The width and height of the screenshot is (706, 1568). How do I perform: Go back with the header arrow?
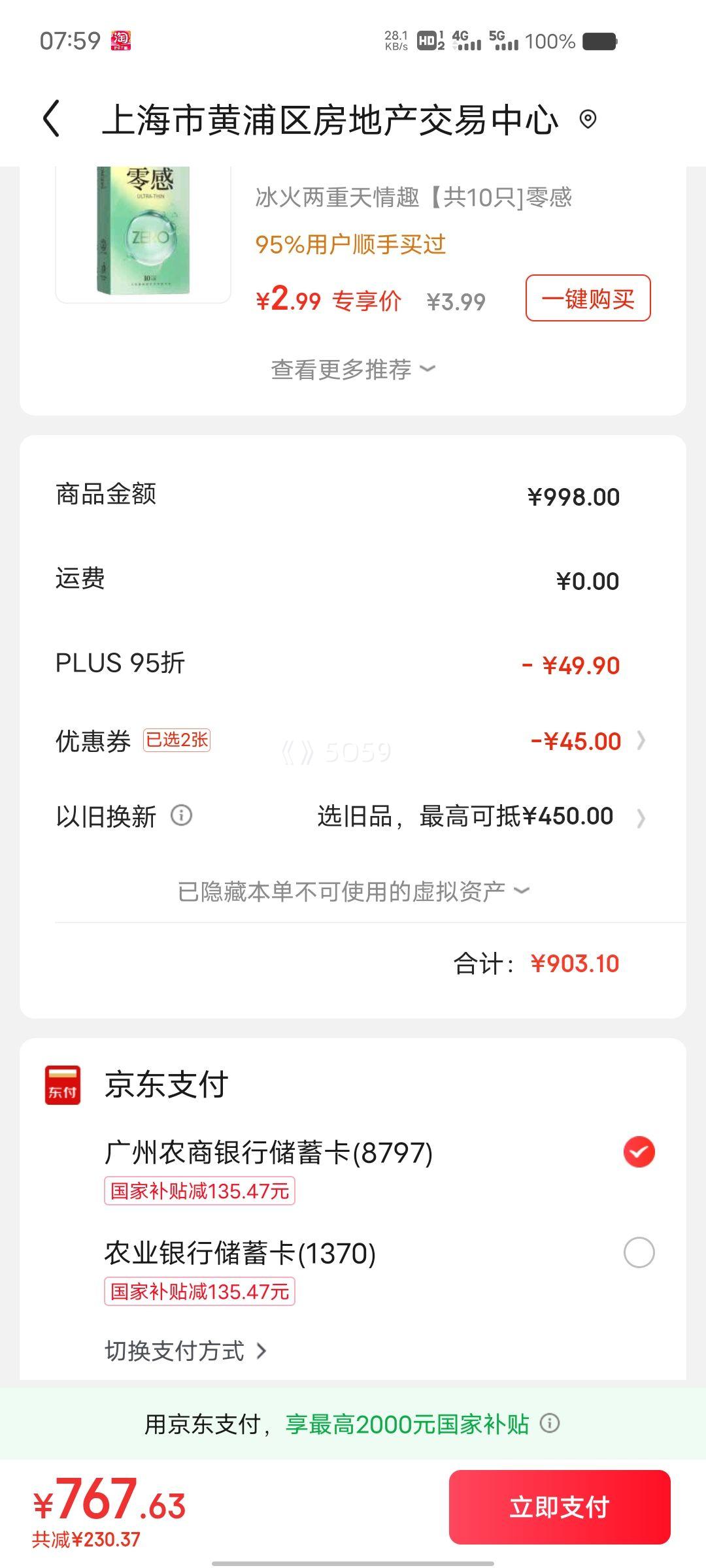pos(52,119)
